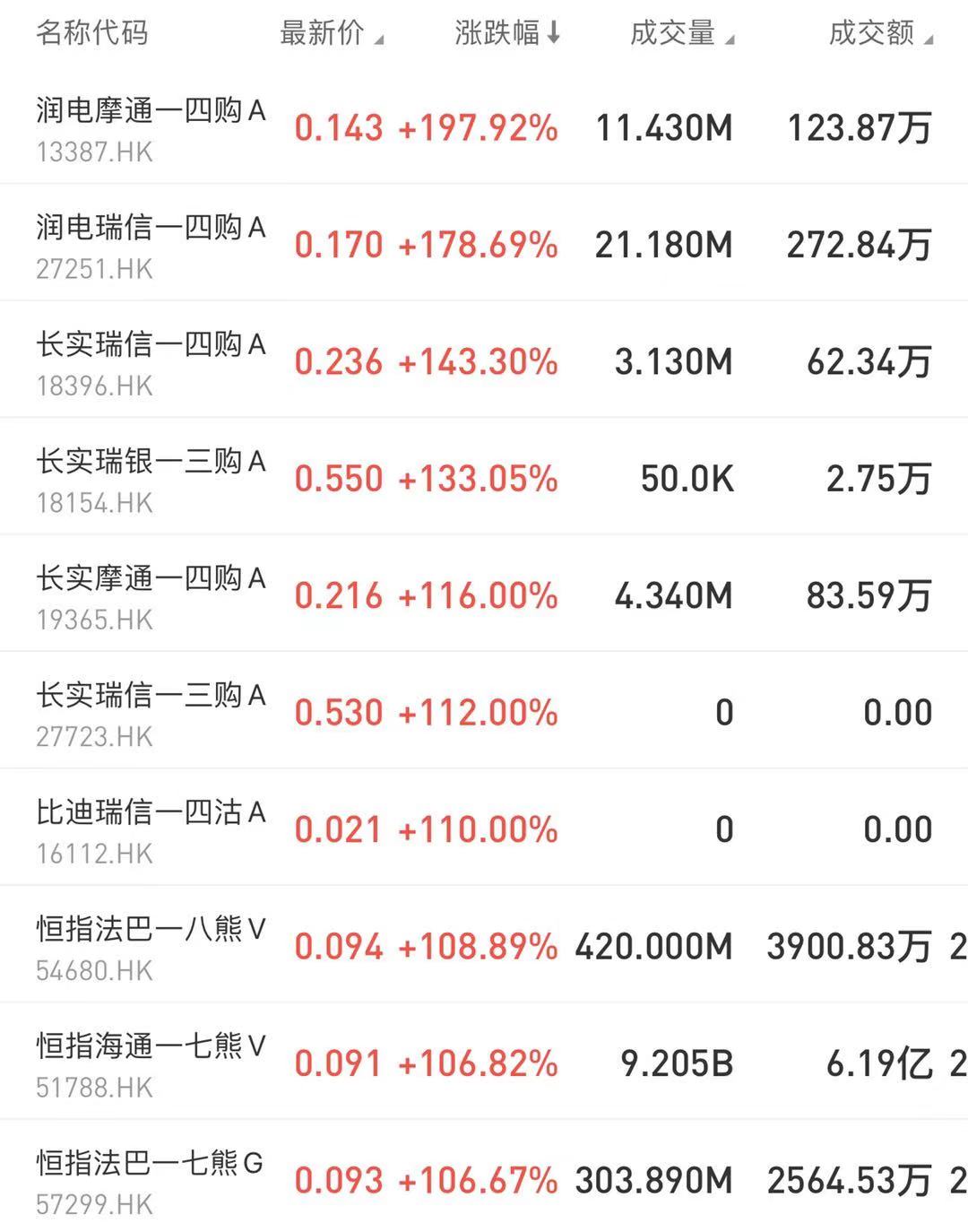Select 恒指法巴一八熊V 54680.HK

pos(151,947)
